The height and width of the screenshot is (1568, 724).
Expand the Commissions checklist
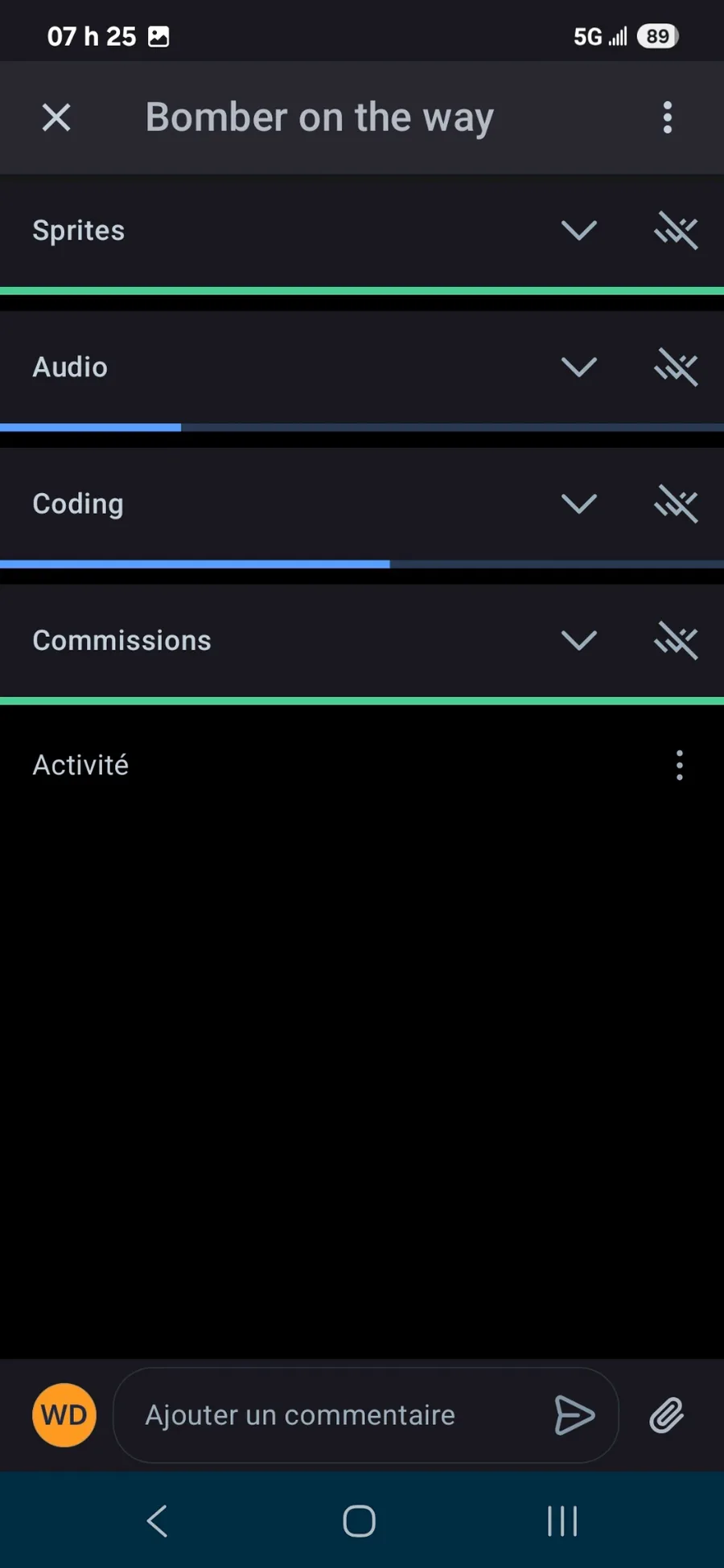[578, 641]
